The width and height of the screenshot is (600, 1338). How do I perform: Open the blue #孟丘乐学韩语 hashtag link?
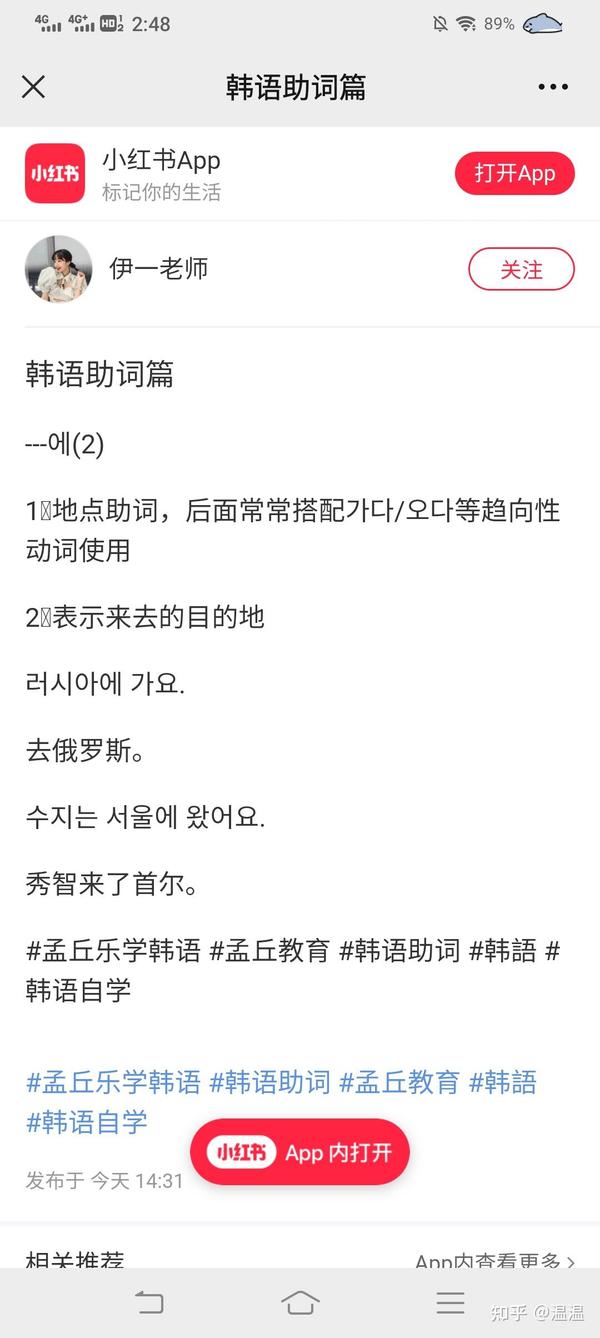tap(114, 1082)
